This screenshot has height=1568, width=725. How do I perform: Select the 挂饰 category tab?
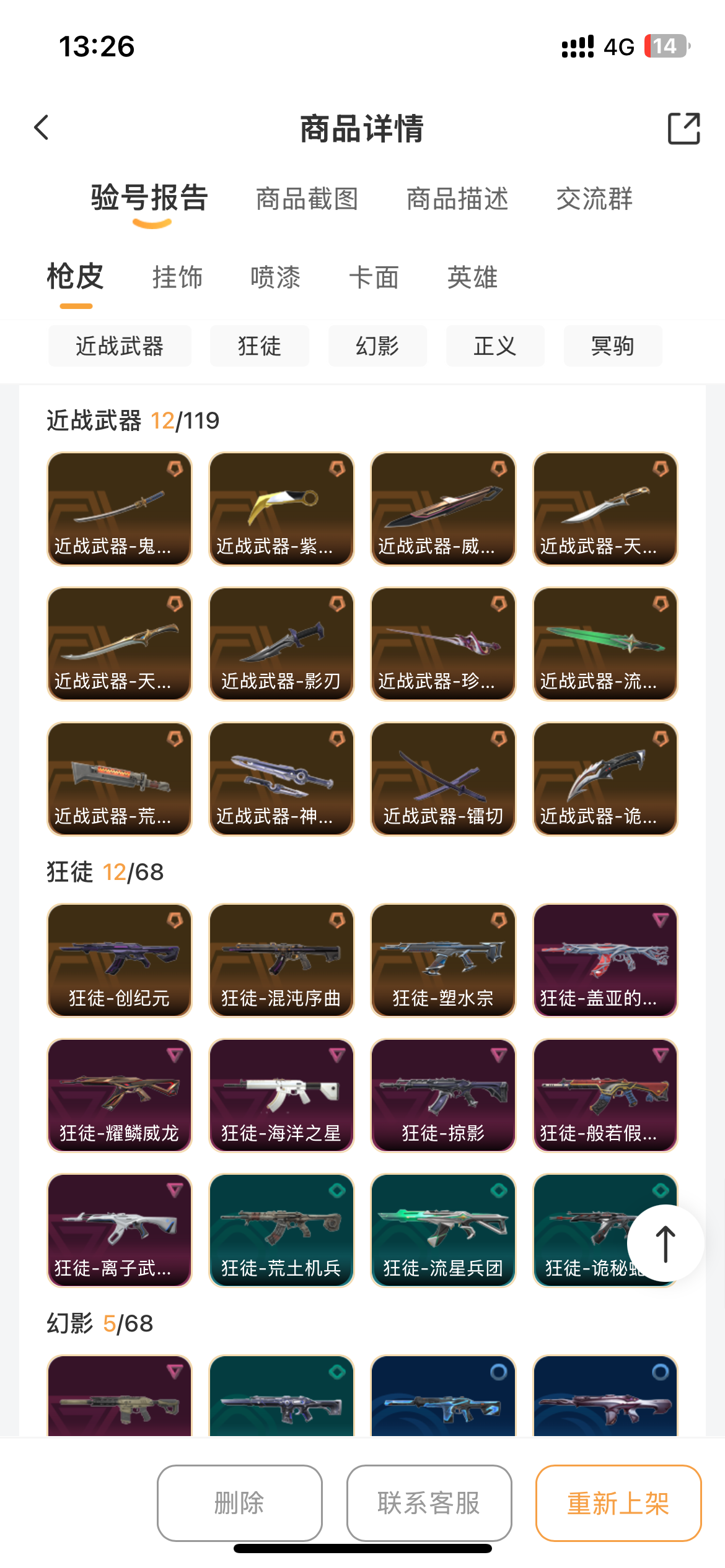(177, 277)
